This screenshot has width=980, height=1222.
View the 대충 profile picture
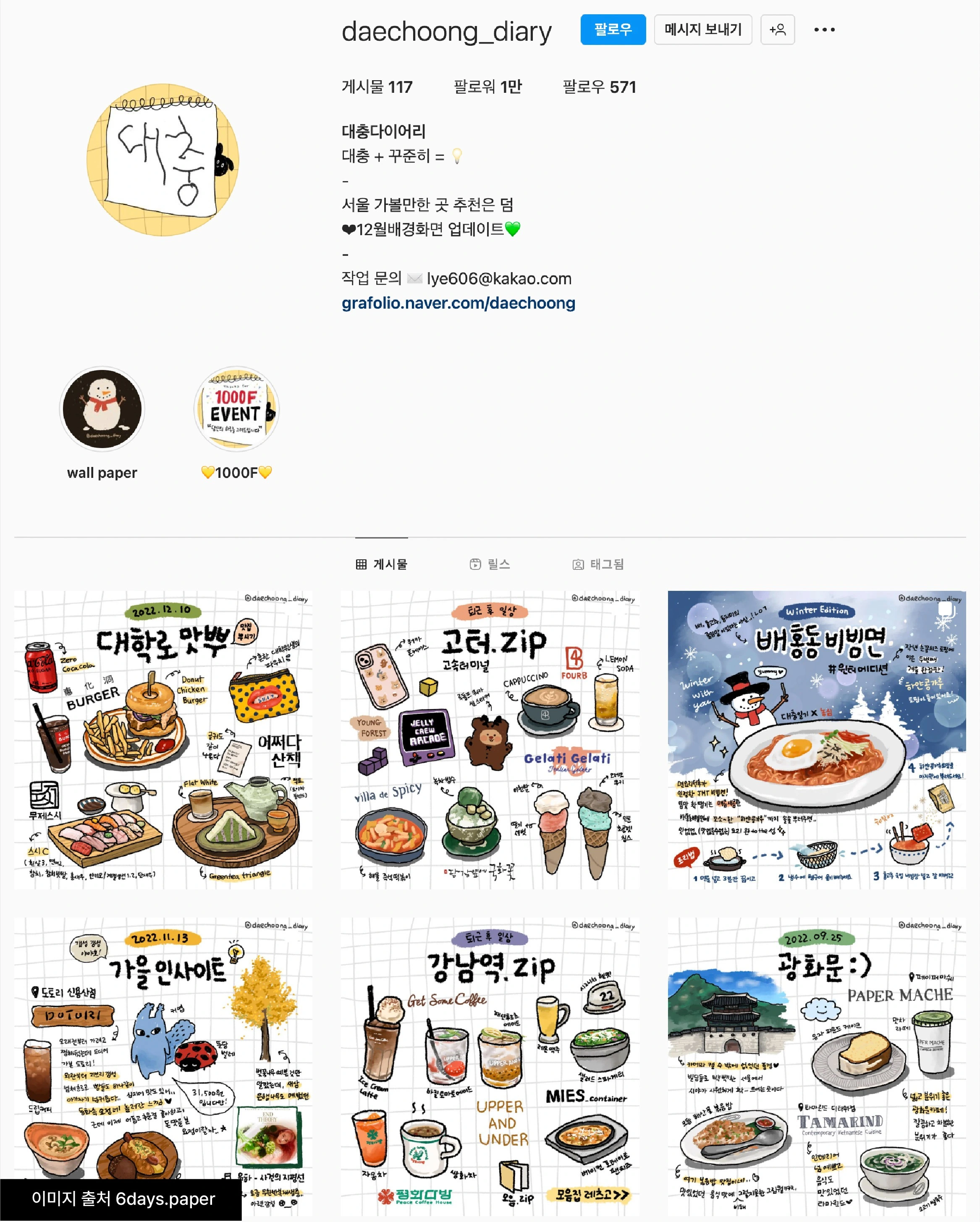pos(162,160)
